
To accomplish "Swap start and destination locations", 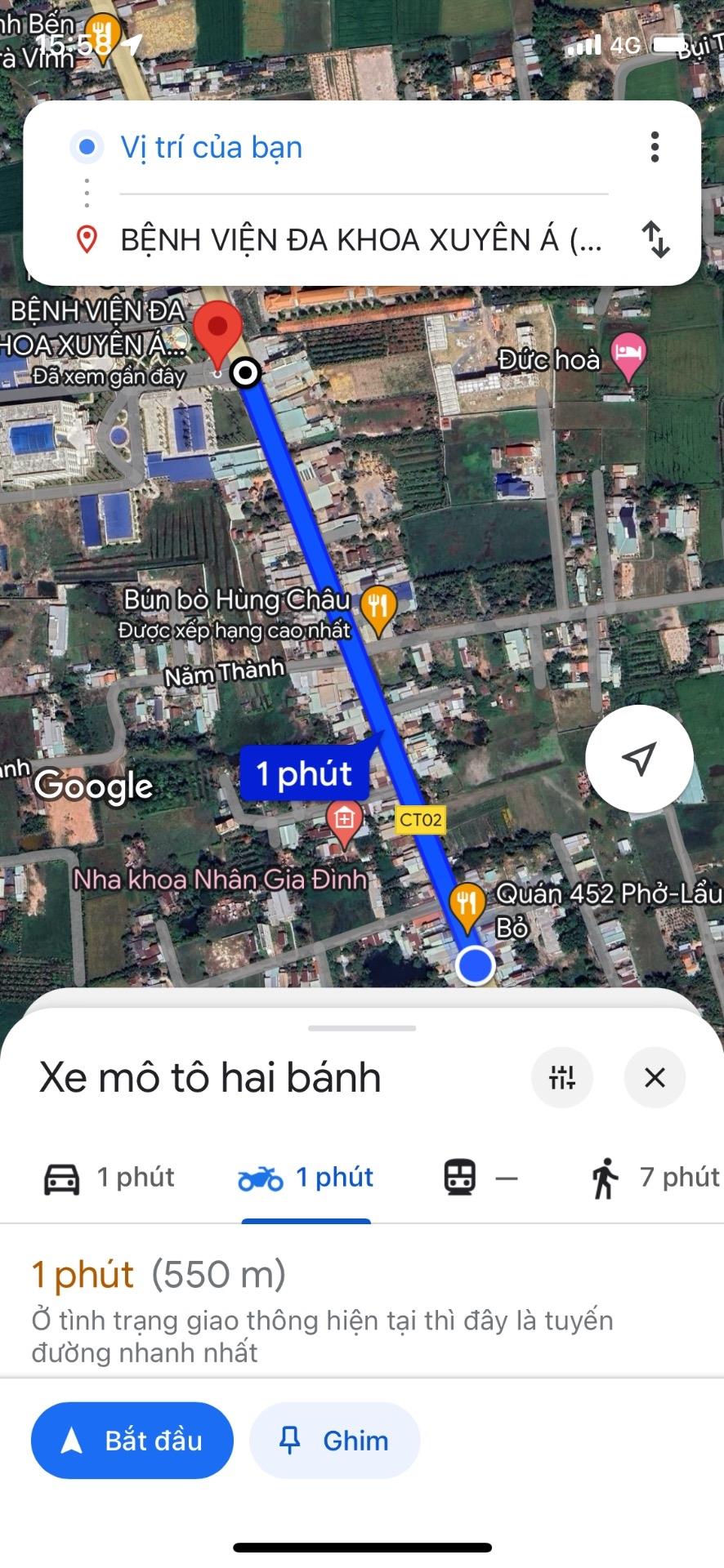I will tap(655, 239).
